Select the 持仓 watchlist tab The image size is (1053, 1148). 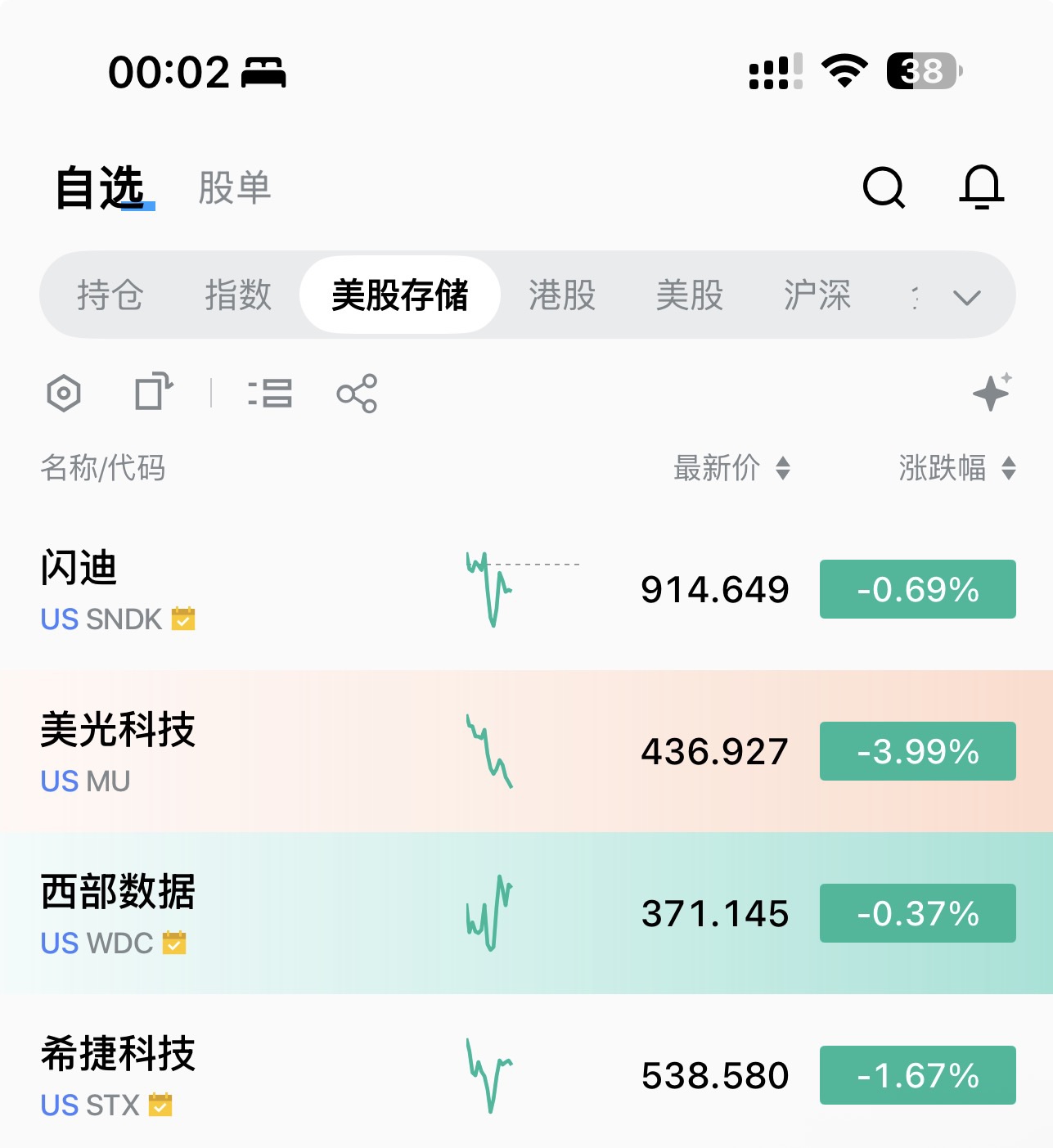pos(110,295)
